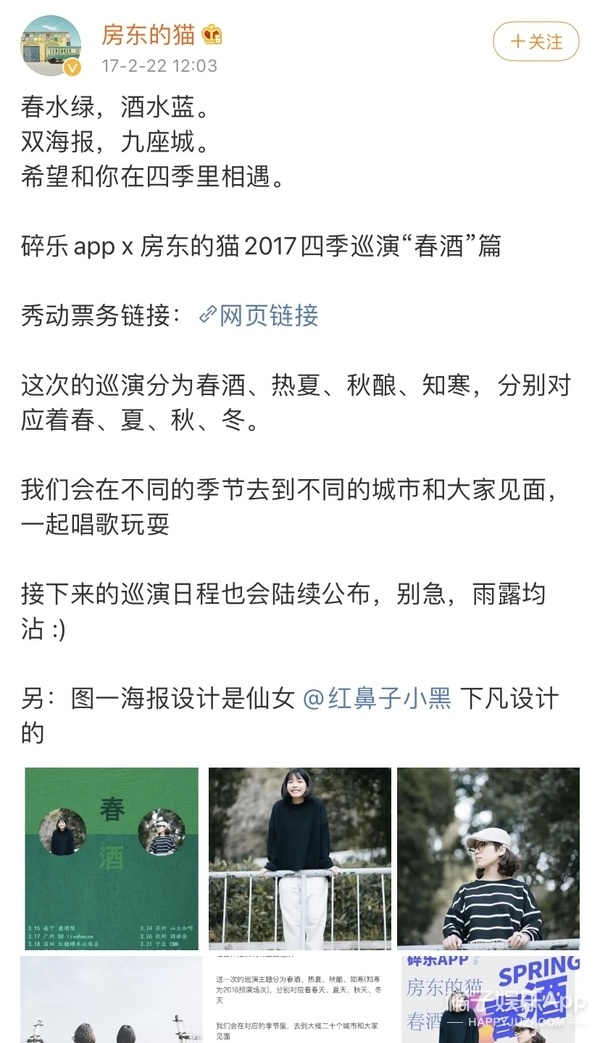Viewport: 600px width, 1043px height.
Task: Follow 房东的猫 with the 关注 button
Action: tap(536, 42)
